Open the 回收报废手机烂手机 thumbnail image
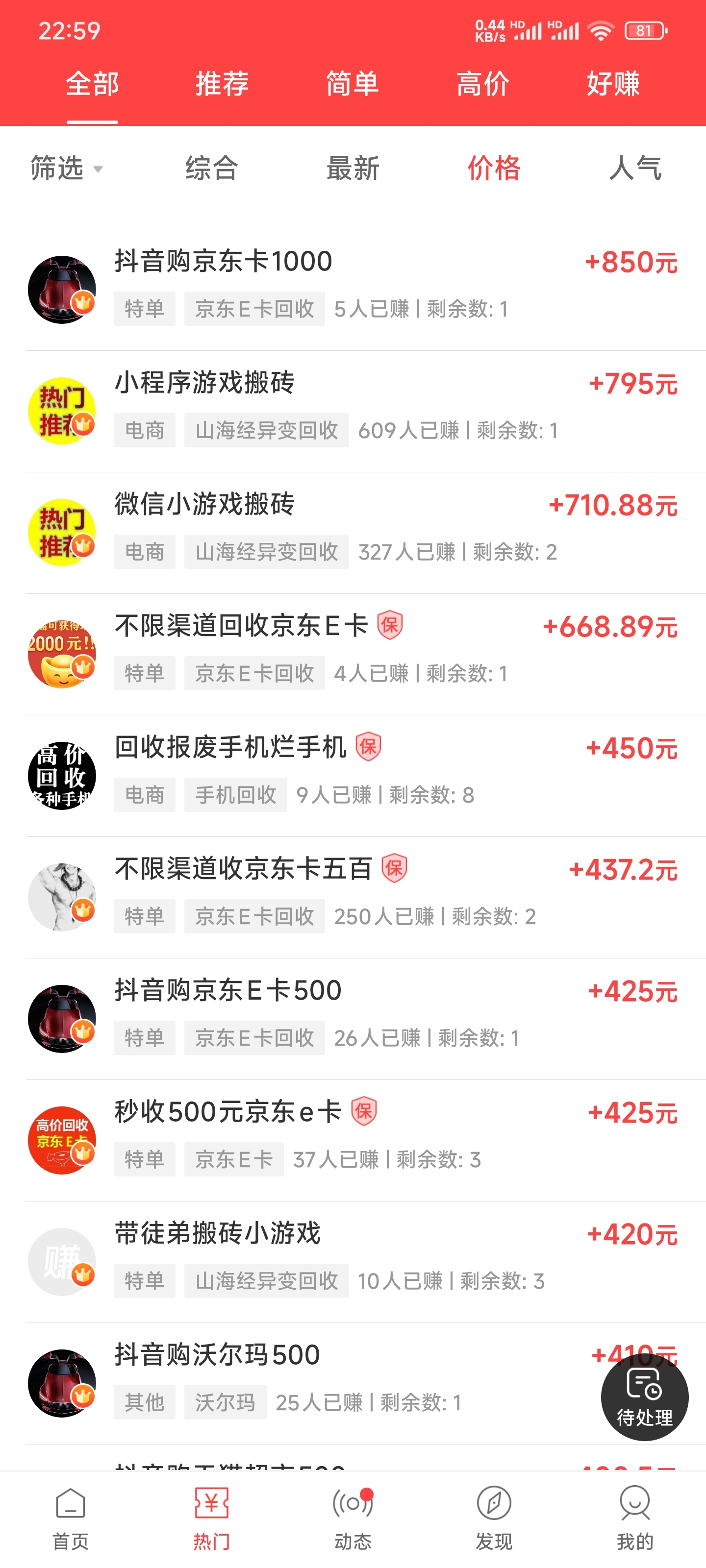The image size is (706, 1568). click(63, 774)
